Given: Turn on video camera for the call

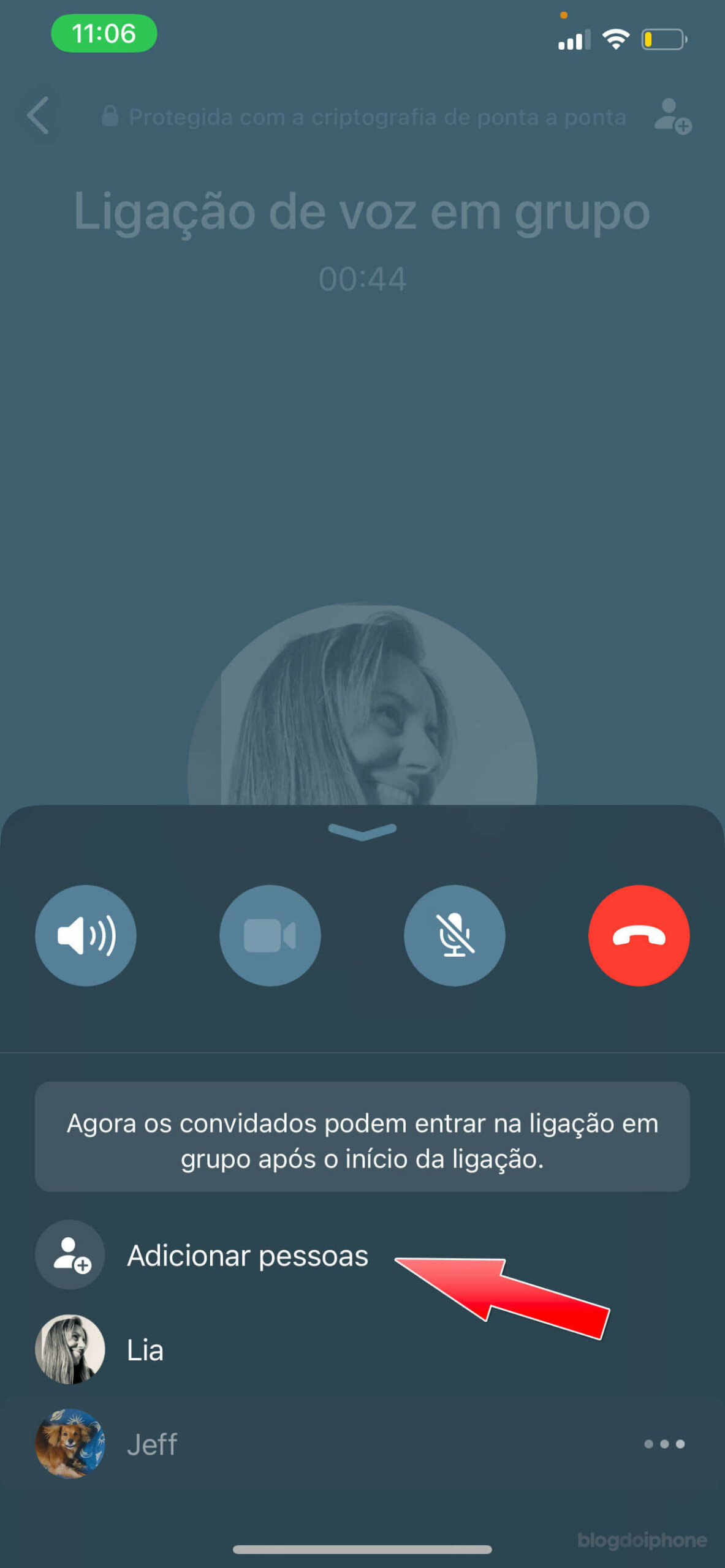Looking at the screenshot, I should (x=270, y=935).
